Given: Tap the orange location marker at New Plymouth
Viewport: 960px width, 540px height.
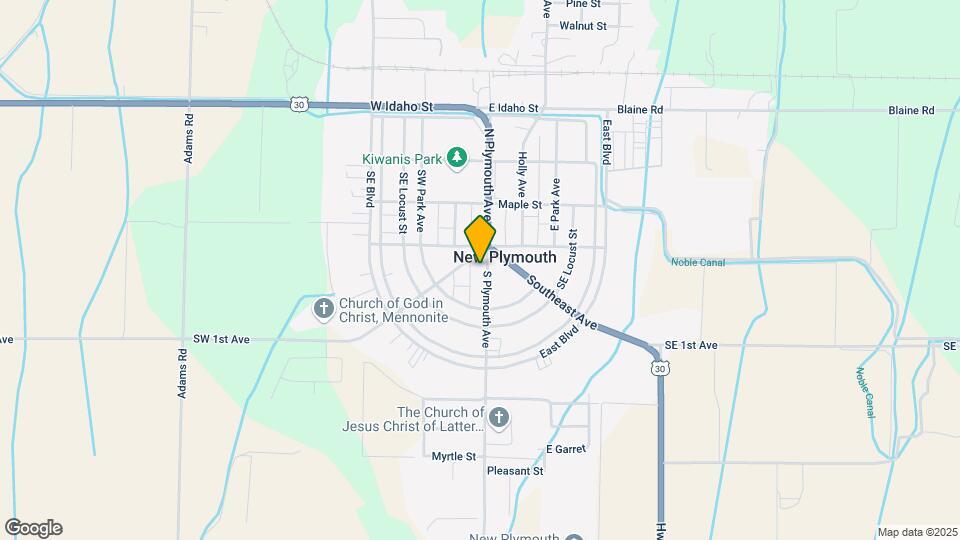Looking at the screenshot, I should tap(480, 239).
